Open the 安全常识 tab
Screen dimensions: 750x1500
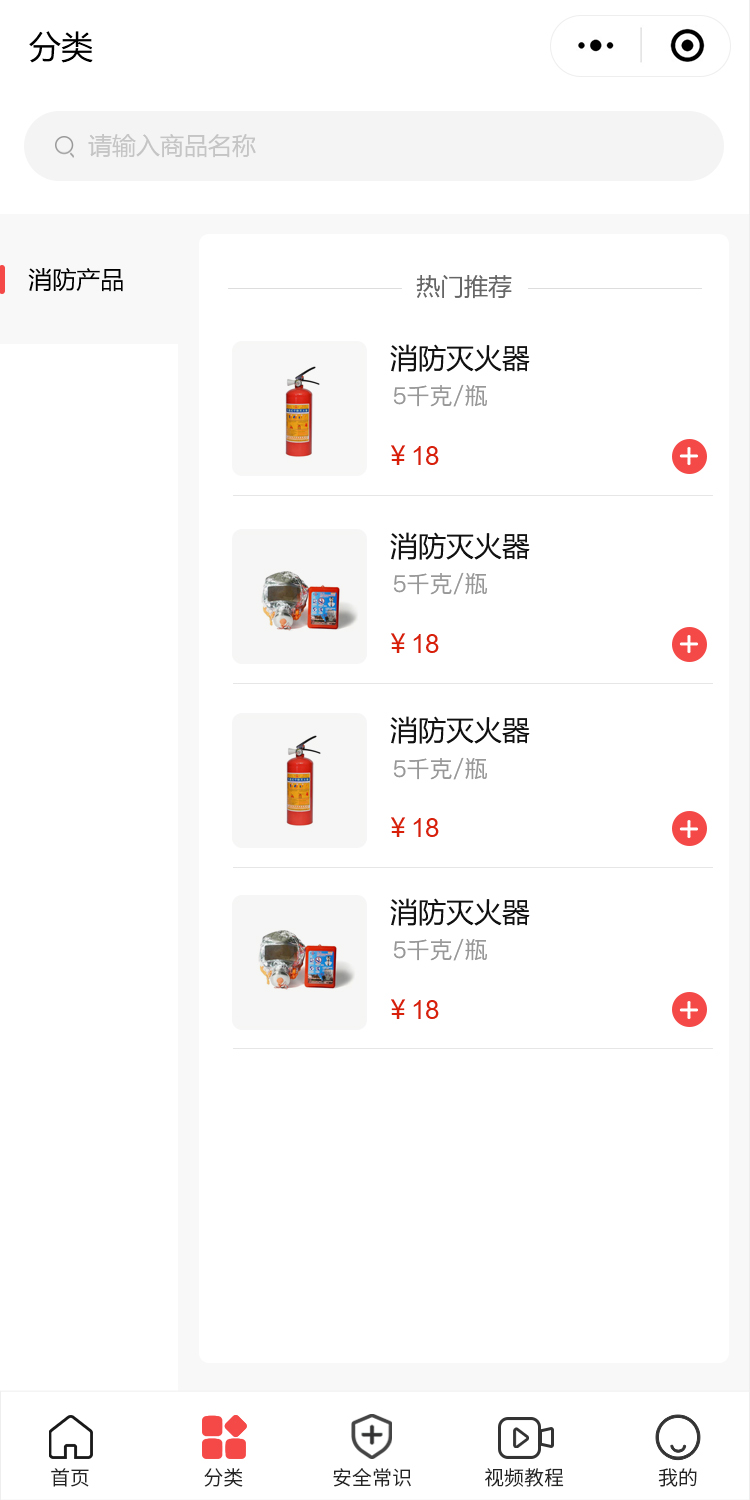point(372,1450)
